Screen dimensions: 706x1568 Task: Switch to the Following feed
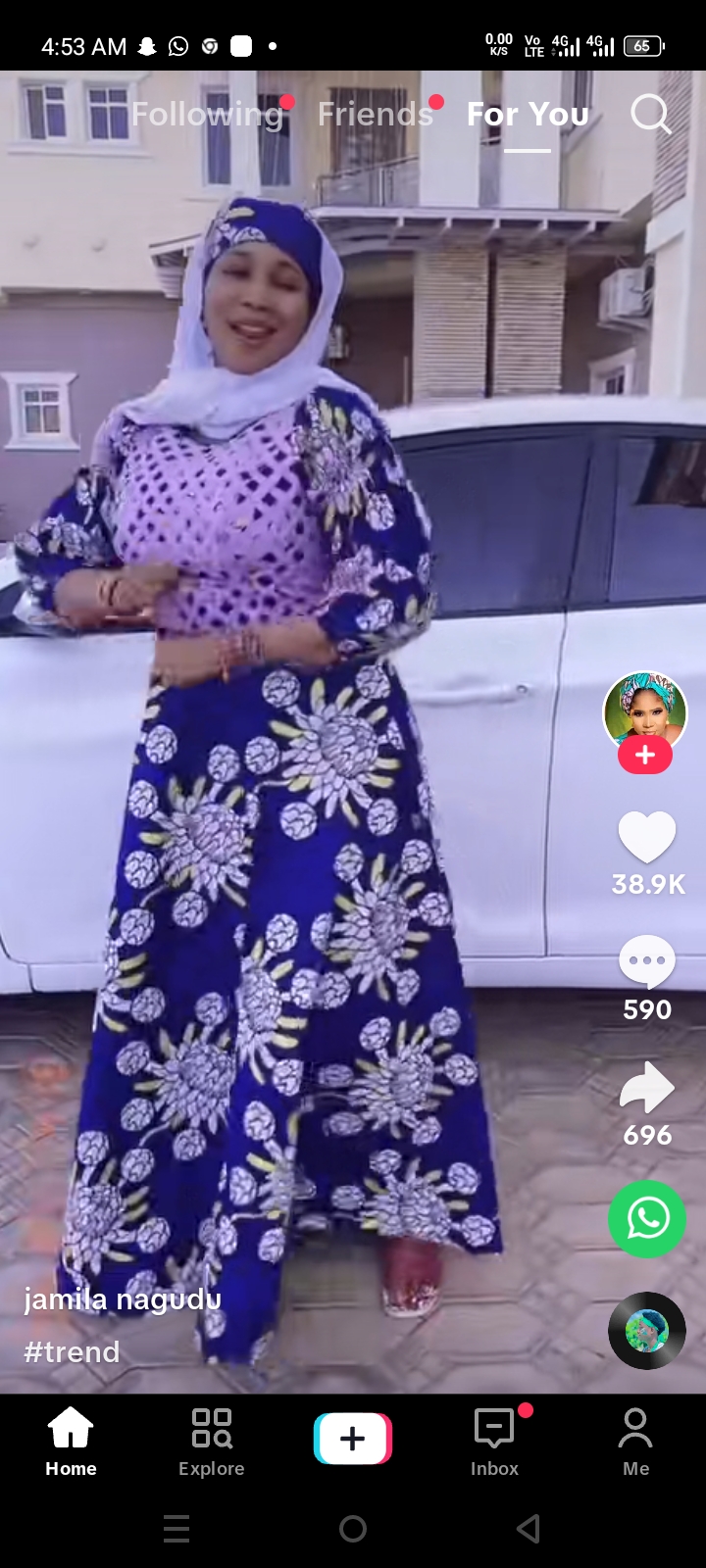coord(207,115)
